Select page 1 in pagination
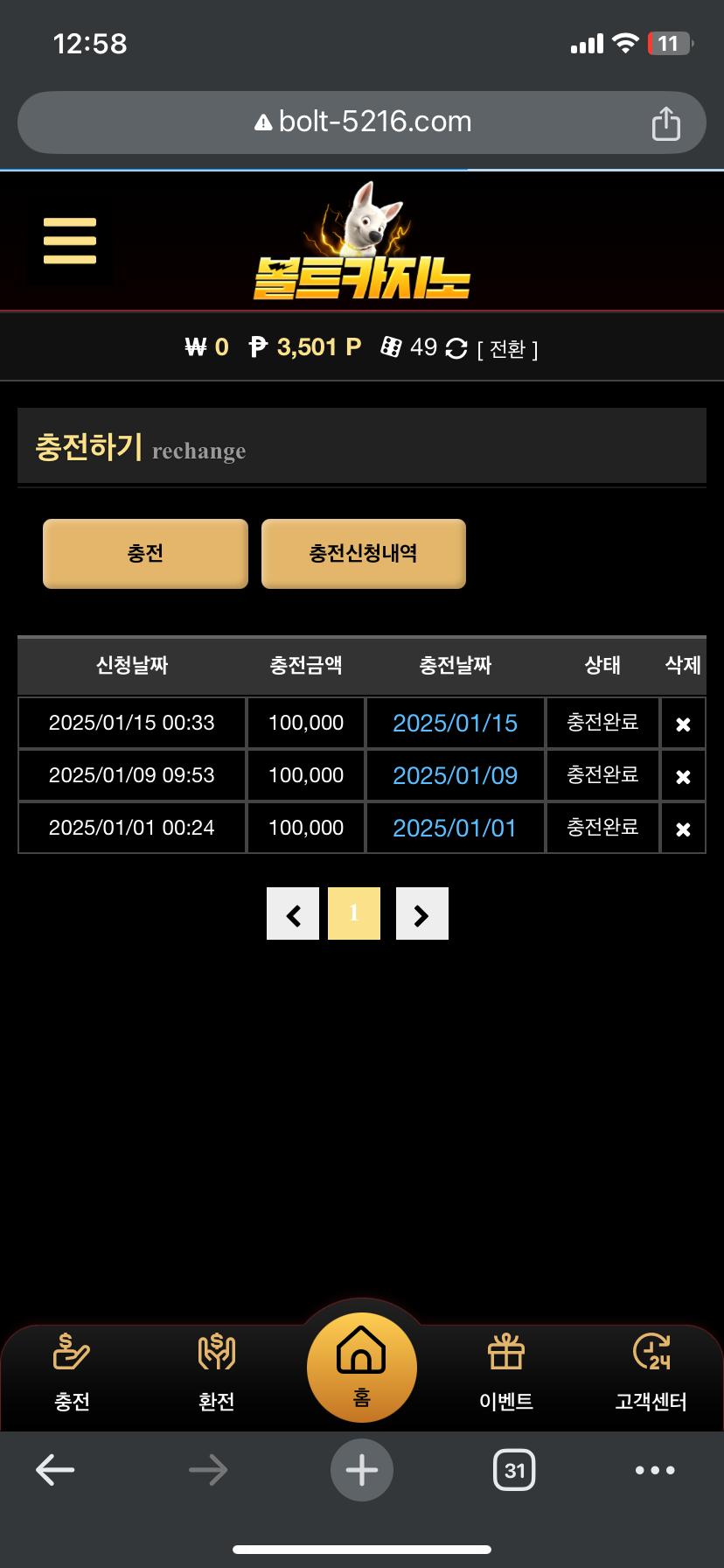This screenshot has height=1568, width=724. click(354, 913)
